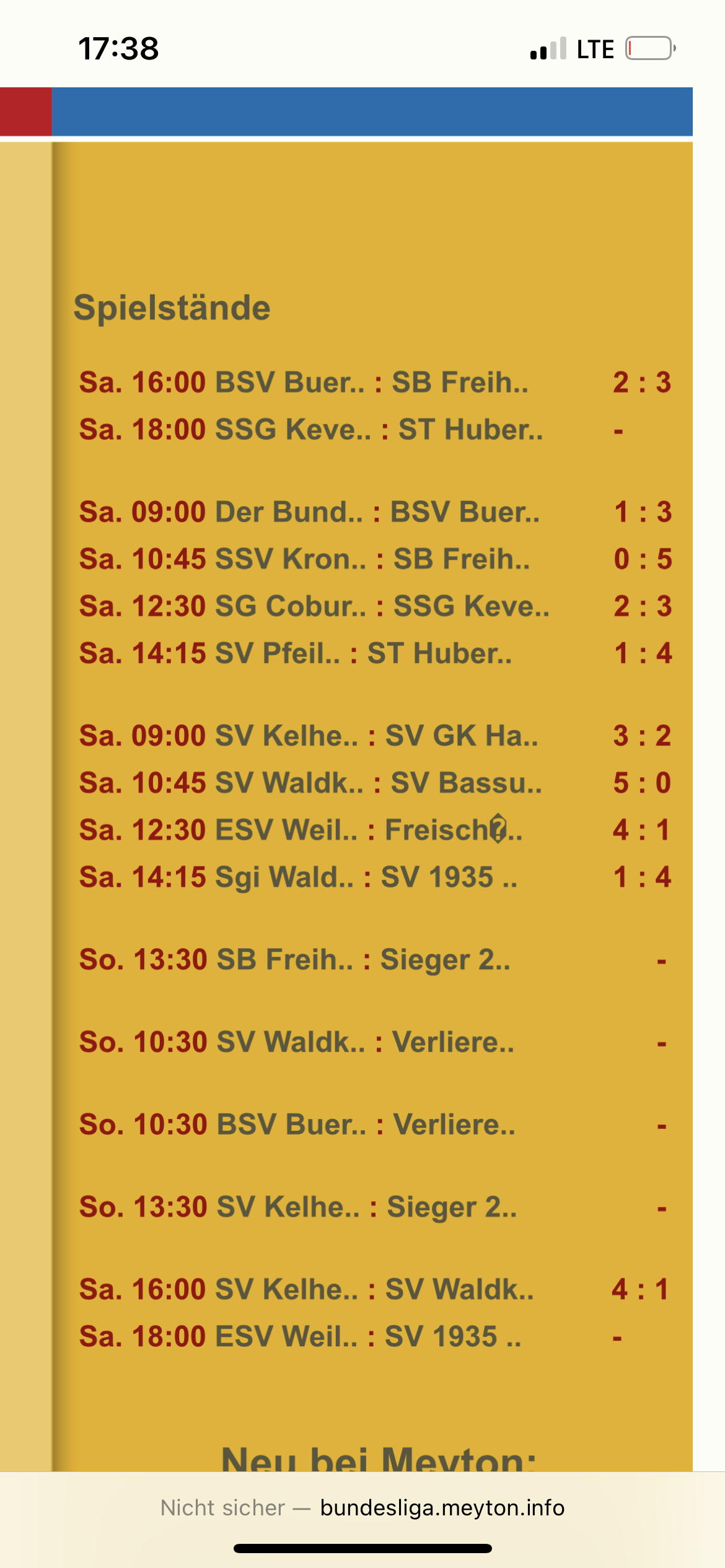This screenshot has height=1568, width=725.
Task: View Sa. 09:00 Der Bund vs BSV Buer result
Action: pos(309,512)
